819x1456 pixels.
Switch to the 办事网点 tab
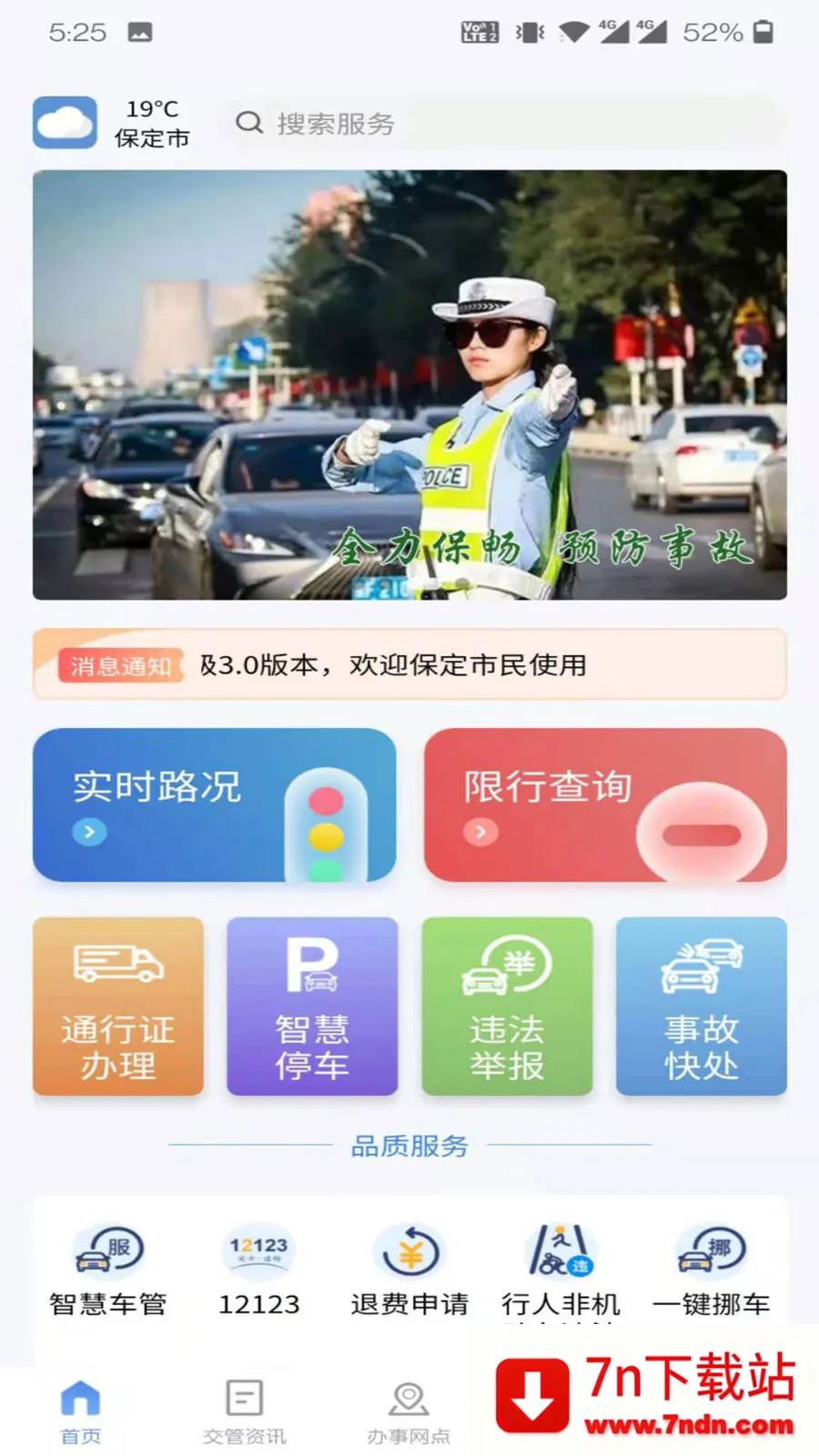click(x=409, y=1411)
